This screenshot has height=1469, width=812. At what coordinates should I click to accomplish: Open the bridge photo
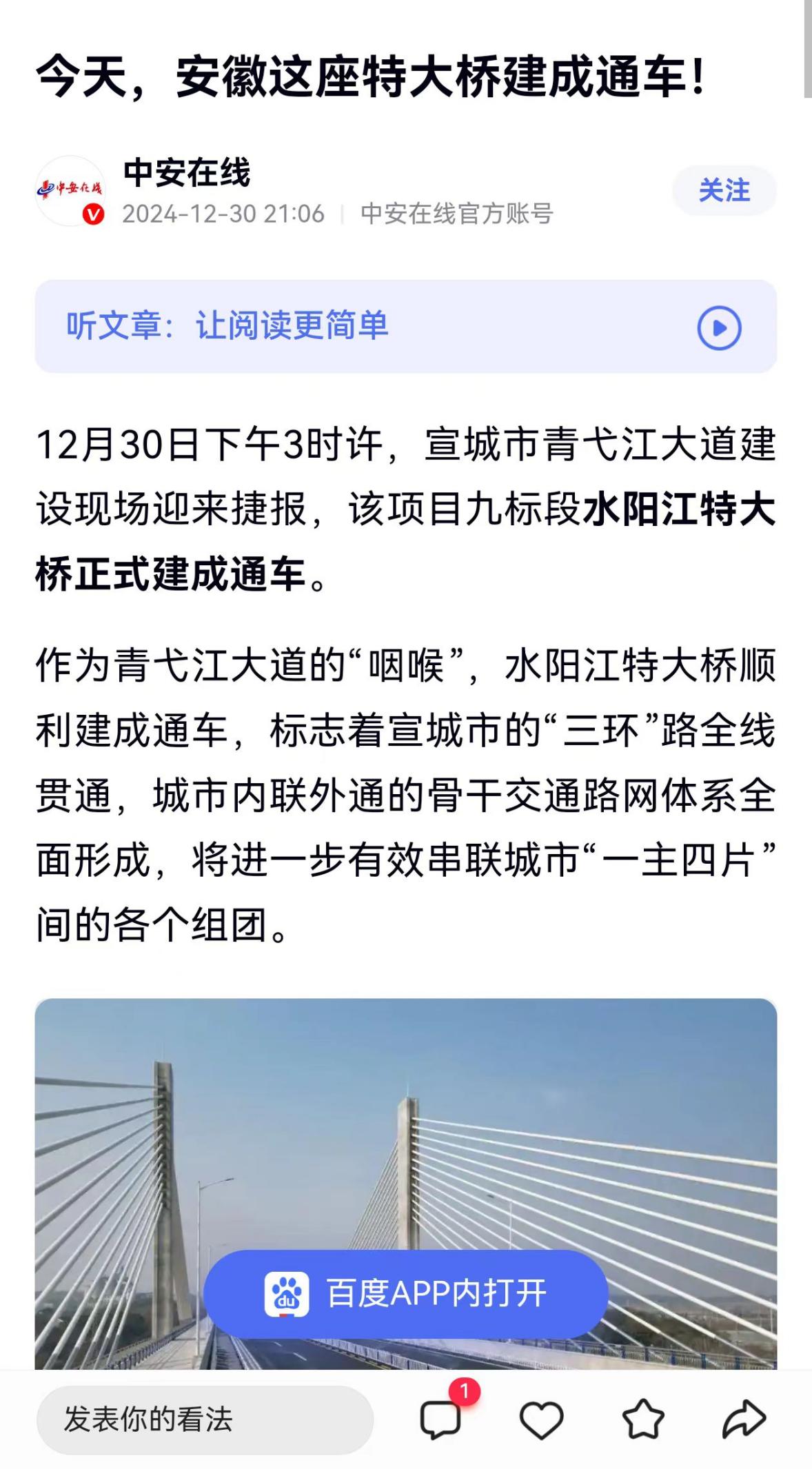click(405, 1117)
